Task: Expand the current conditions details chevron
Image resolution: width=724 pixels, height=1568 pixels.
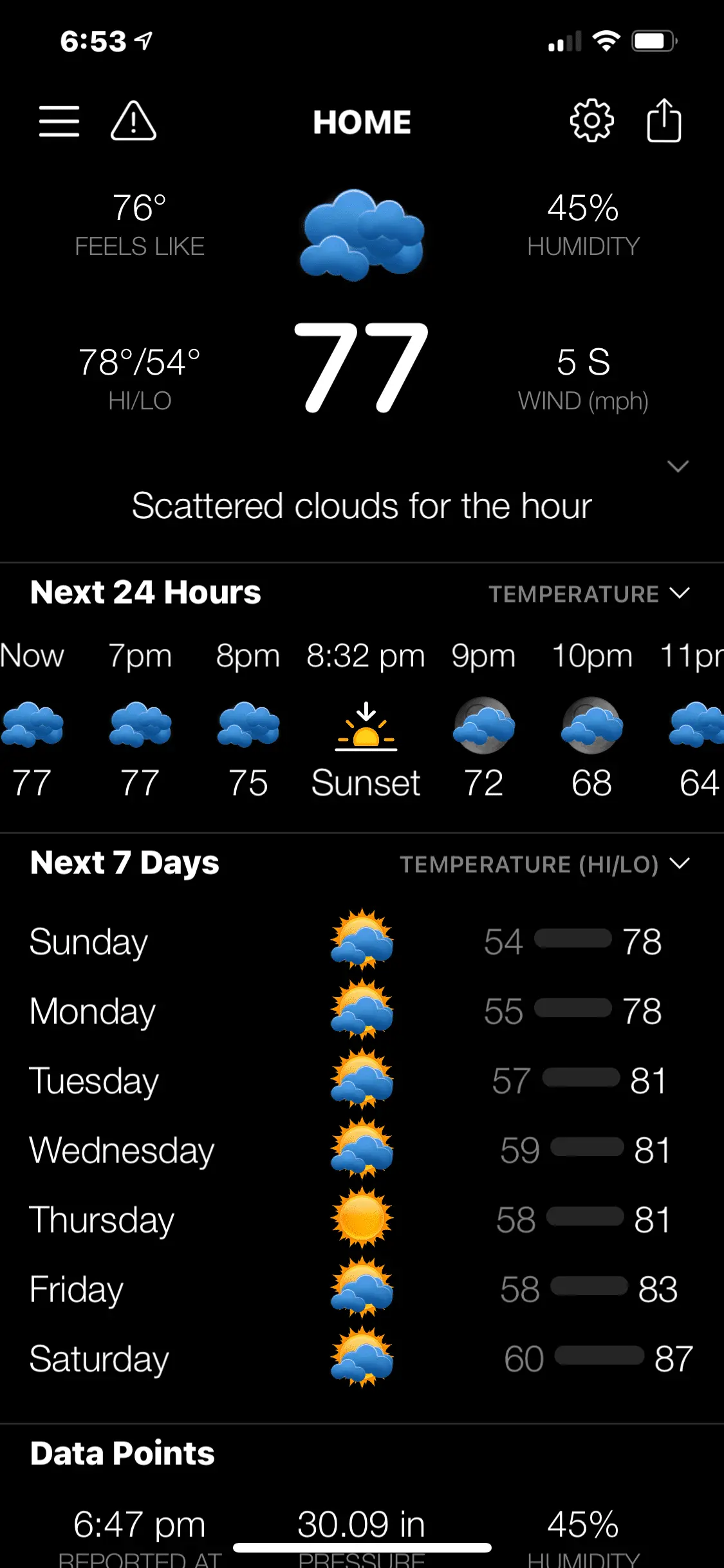Action: click(678, 466)
